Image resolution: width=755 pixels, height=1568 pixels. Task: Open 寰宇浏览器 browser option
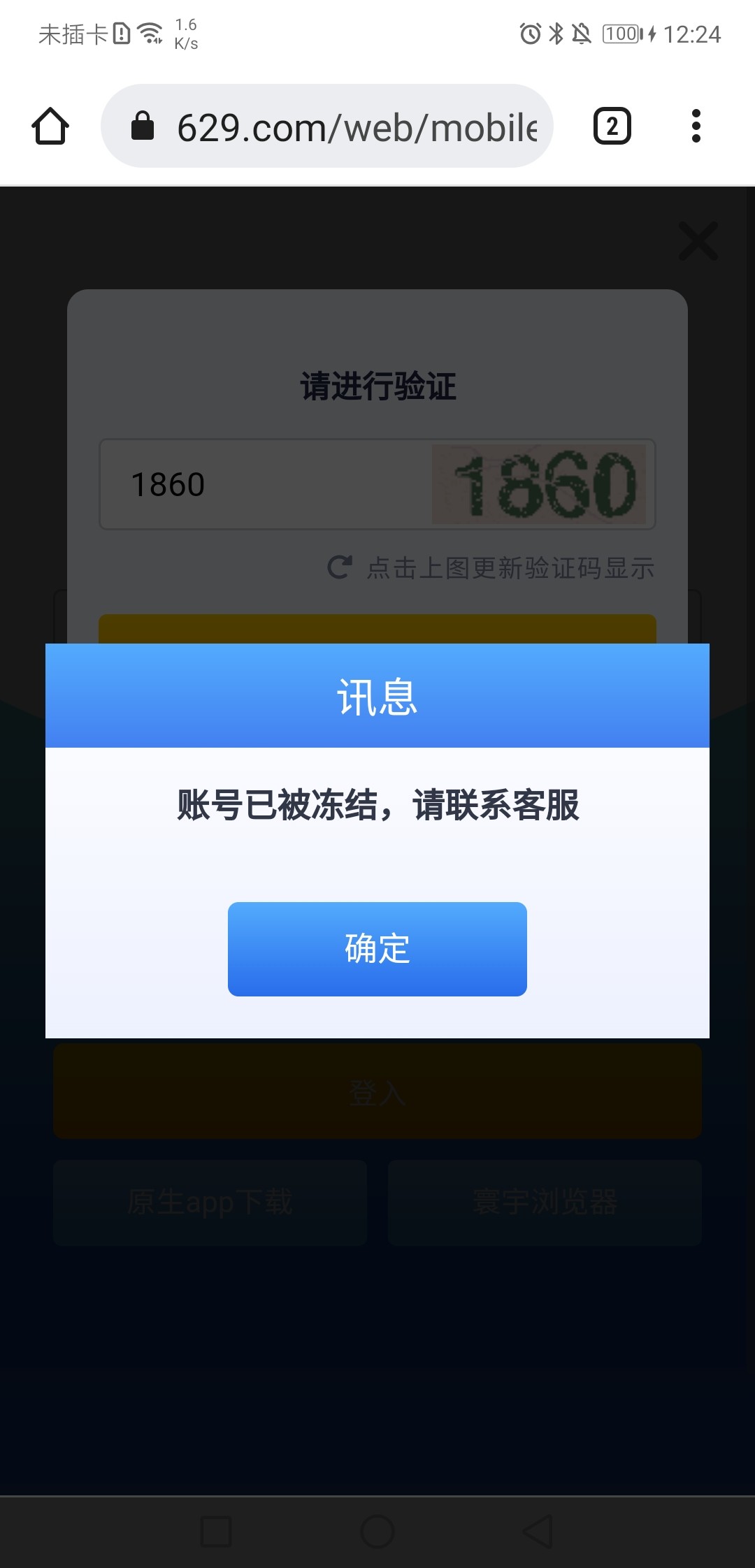tap(545, 1202)
